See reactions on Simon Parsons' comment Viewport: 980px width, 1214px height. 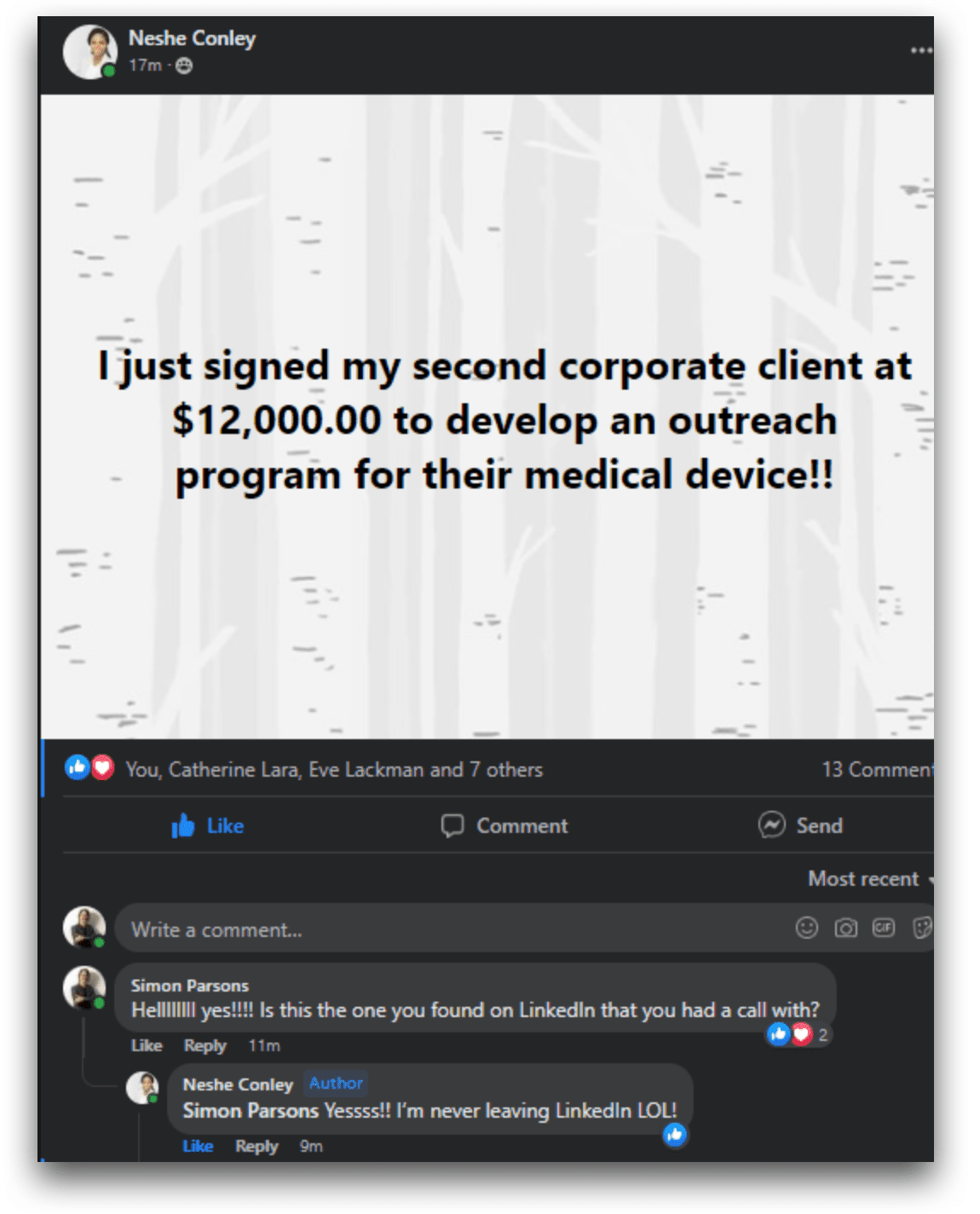tap(798, 1035)
